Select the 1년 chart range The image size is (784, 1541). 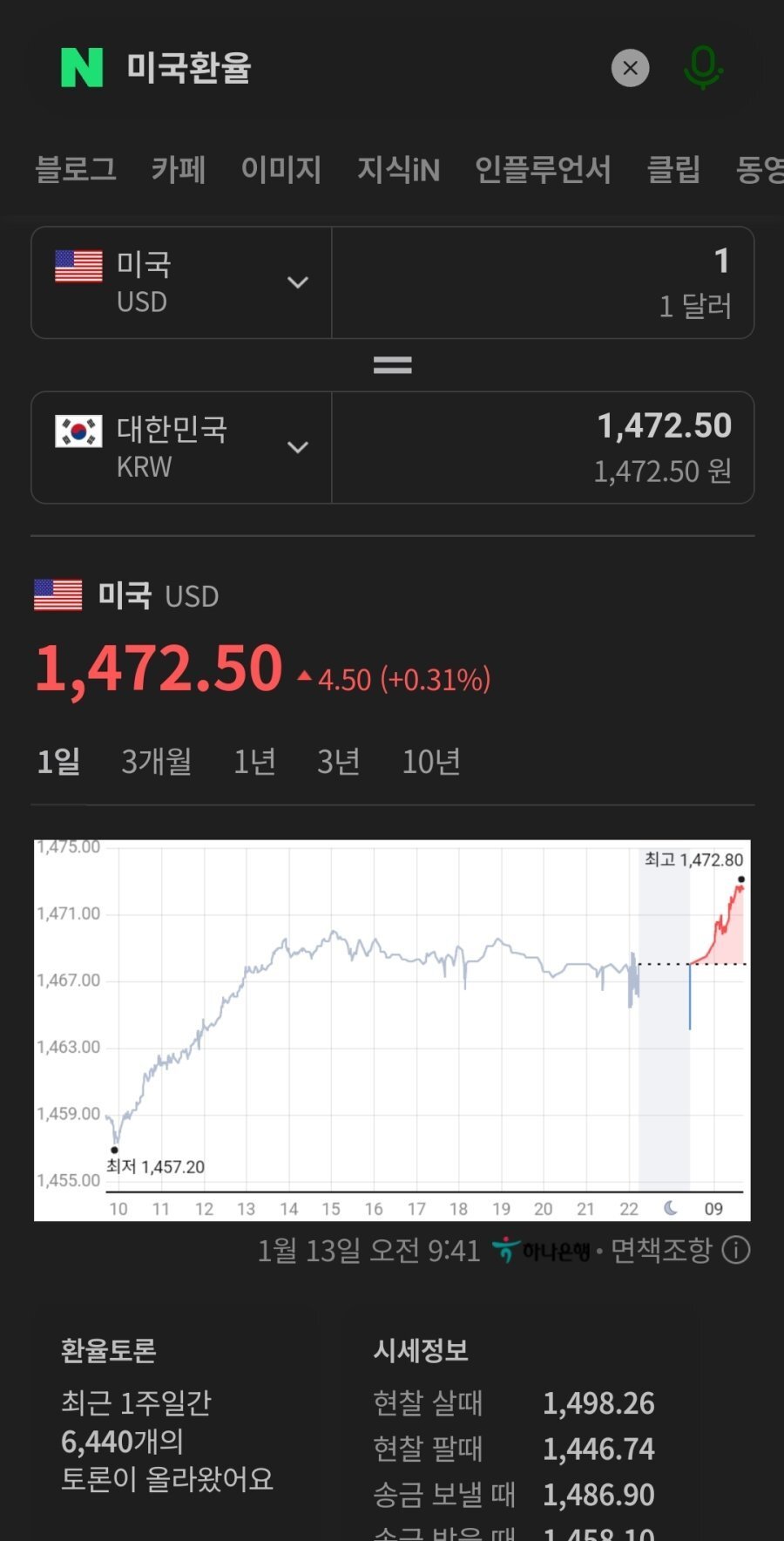[254, 762]
